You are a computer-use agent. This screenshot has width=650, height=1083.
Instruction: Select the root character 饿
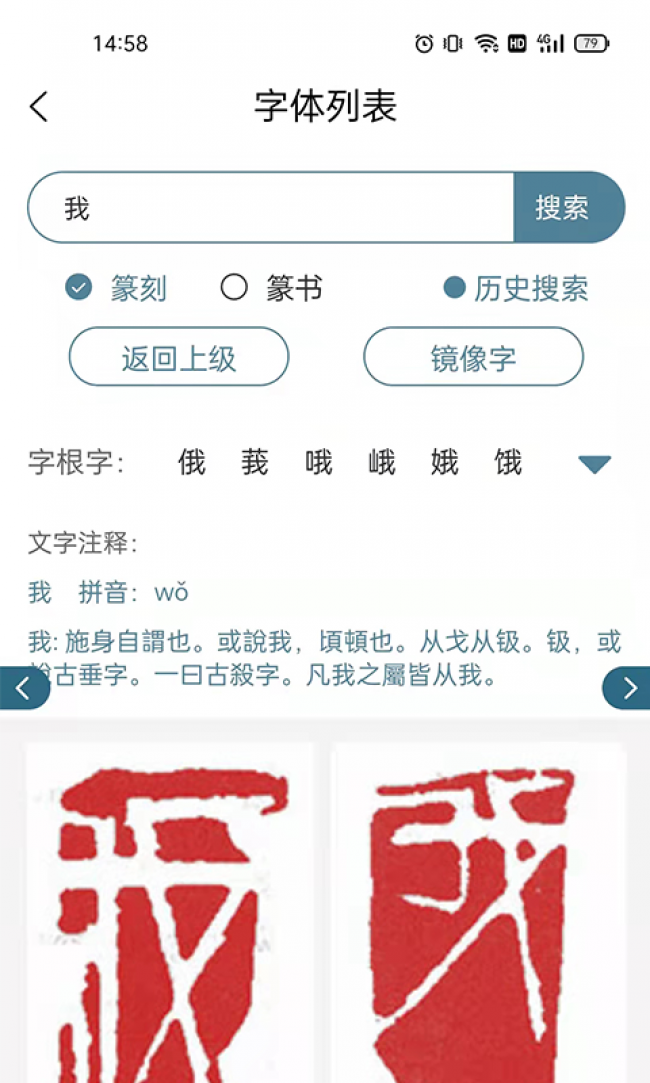pyautogui.click(x=508, y=462)
